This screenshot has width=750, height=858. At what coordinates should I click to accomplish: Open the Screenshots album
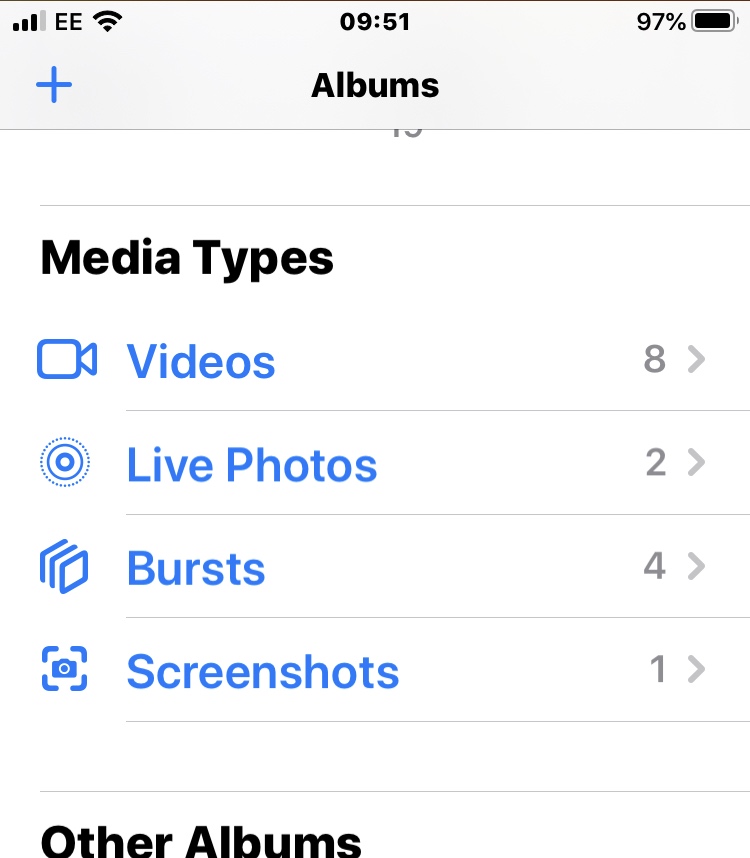(262, 671)
